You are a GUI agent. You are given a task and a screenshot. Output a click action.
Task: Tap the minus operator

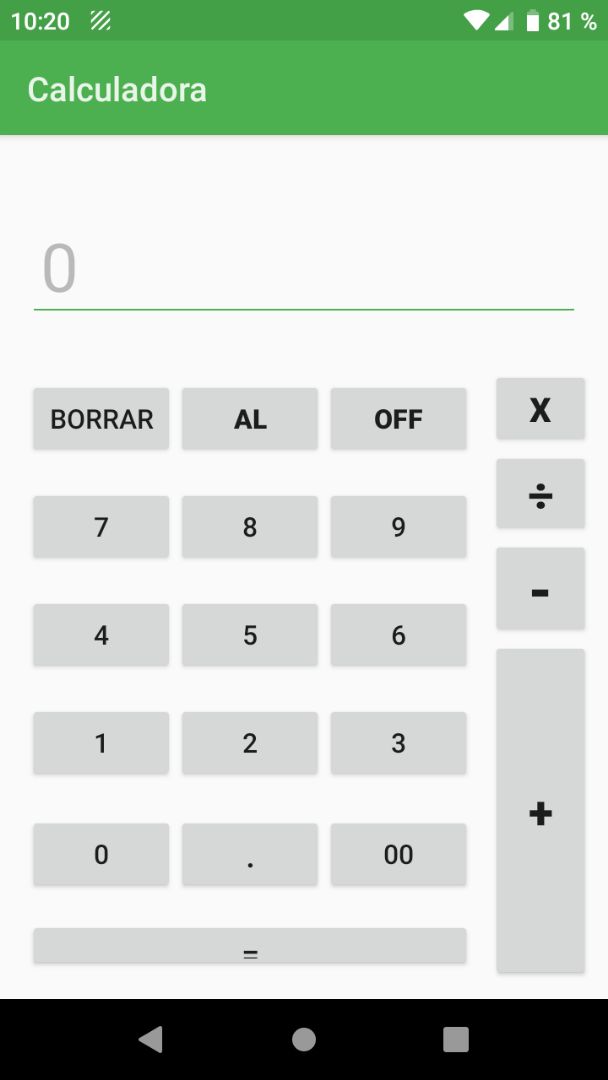point(540,589)
